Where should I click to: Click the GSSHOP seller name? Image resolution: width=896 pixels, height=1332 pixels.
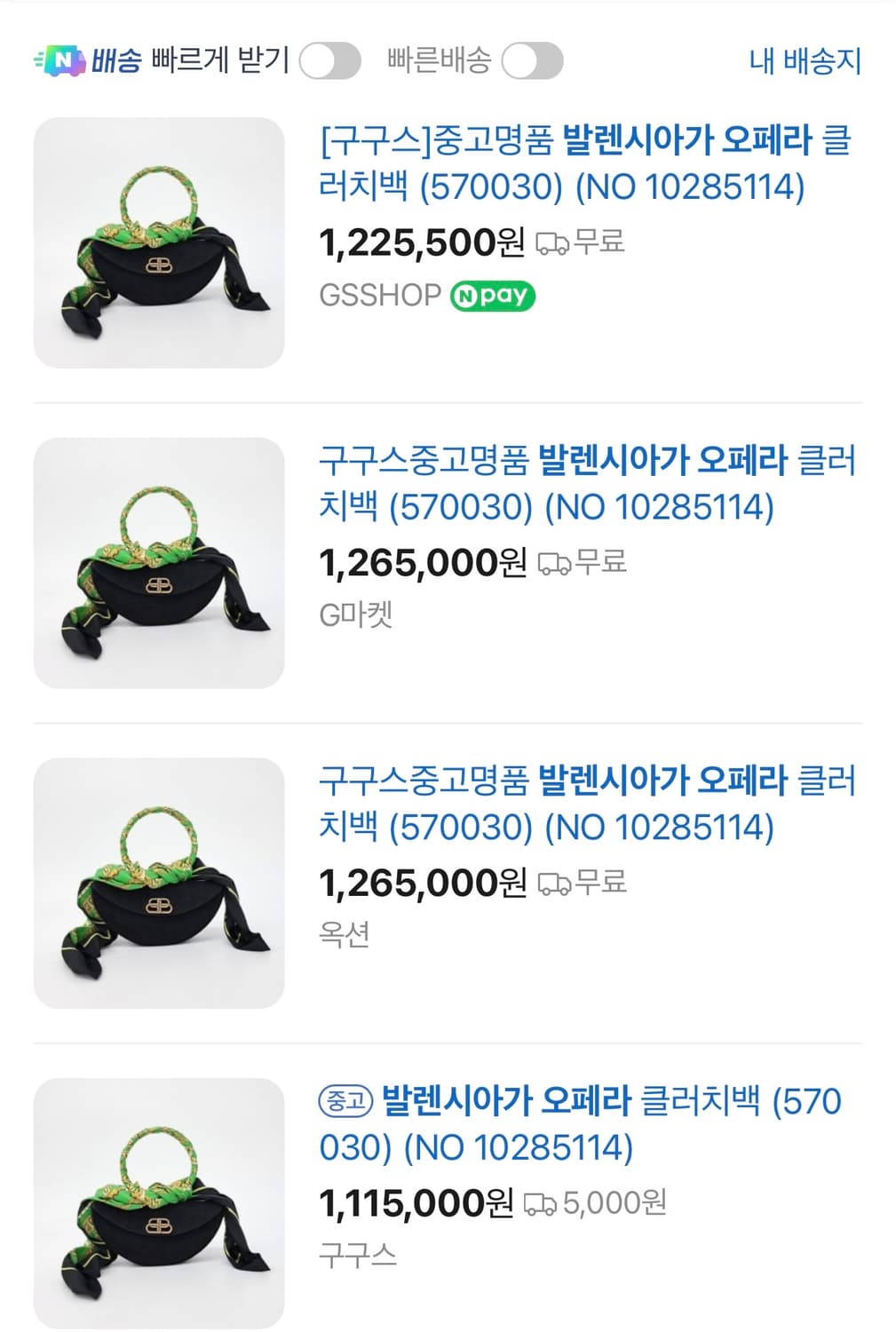(x=377, y=297)
